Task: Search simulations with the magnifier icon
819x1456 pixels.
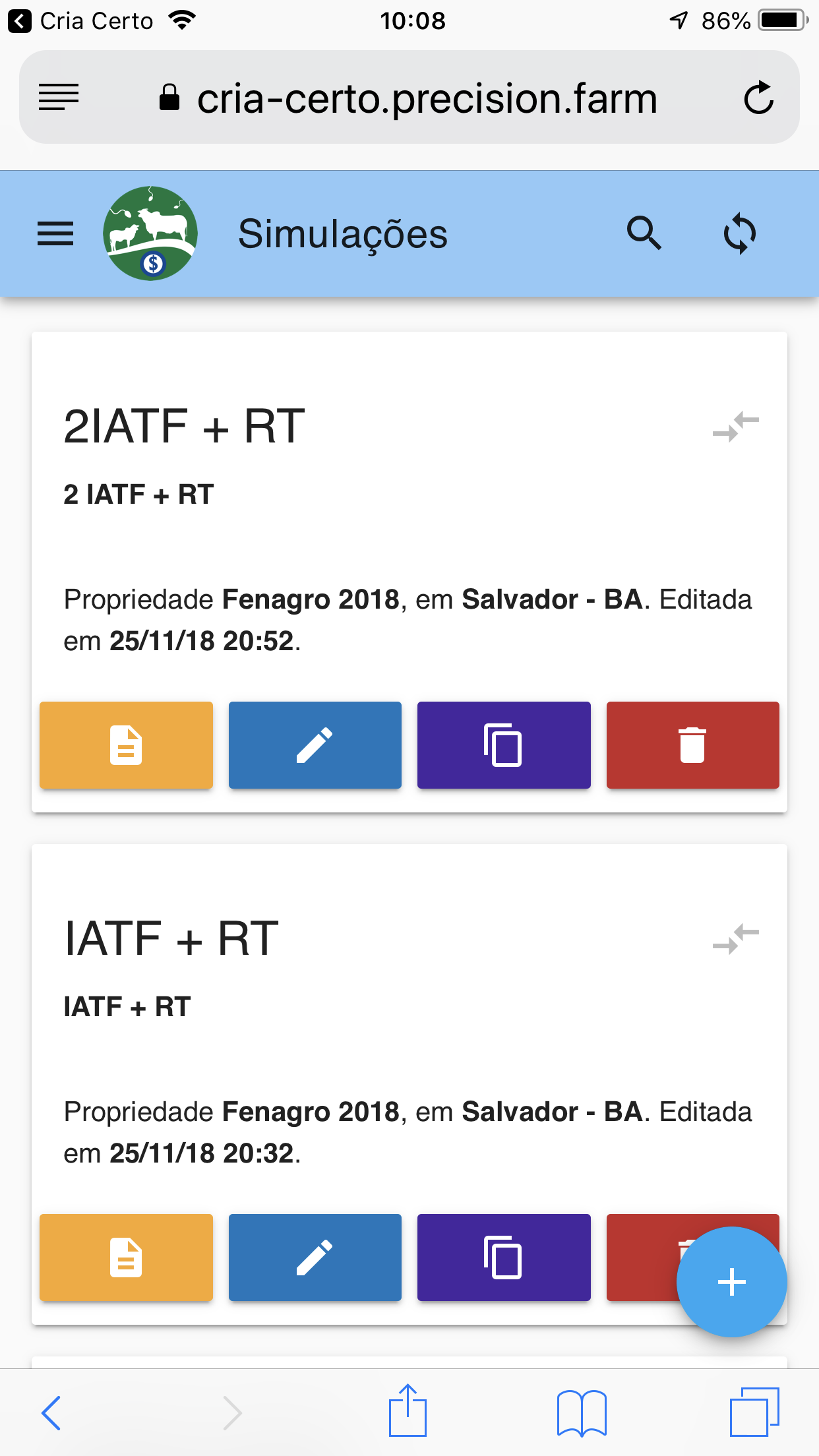Action: [644, 233]
